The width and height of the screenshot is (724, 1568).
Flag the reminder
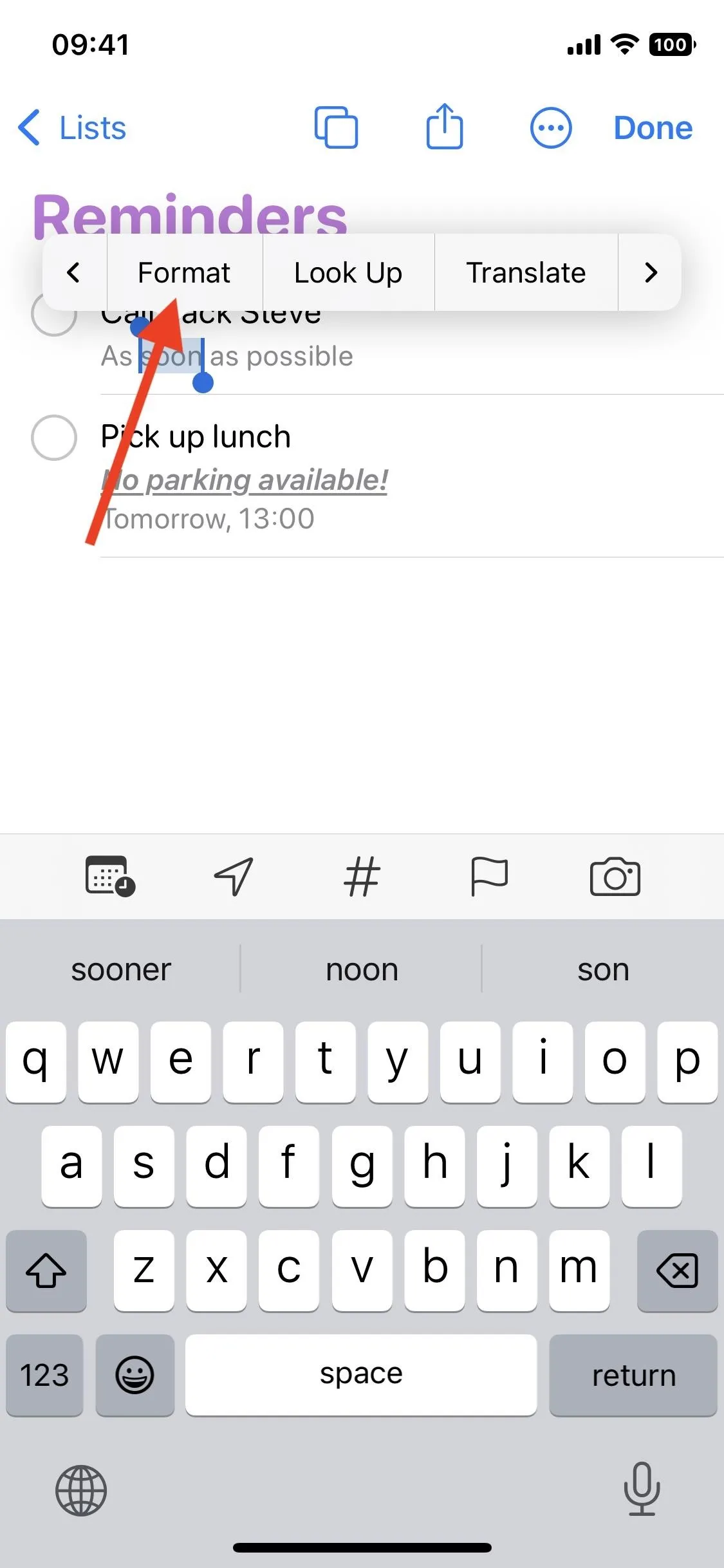coord(489,876)
